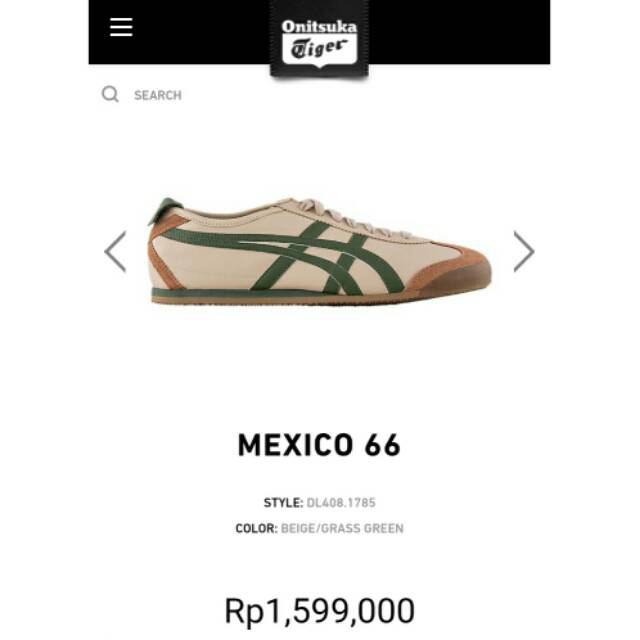Show the previous product image

click(116, 251)
